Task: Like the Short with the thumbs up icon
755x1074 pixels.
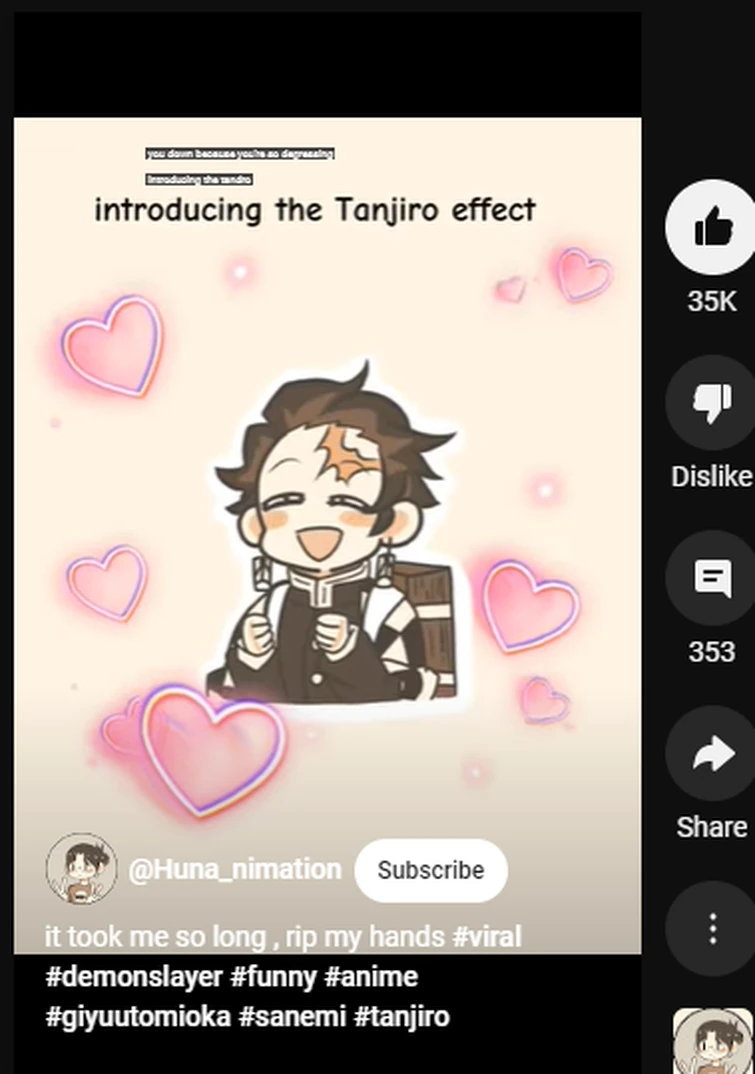Action: point(710,226)
